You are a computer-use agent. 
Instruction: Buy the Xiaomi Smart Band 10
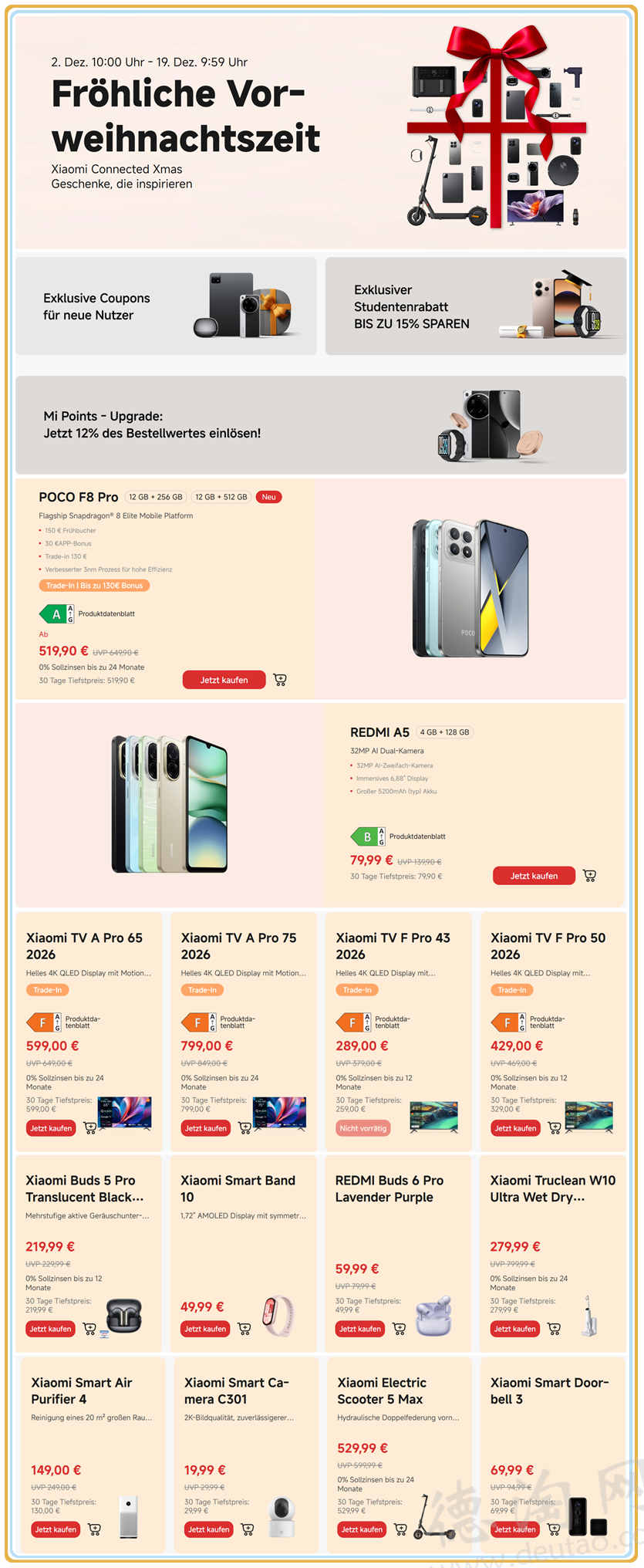[x=205, y=1329]
